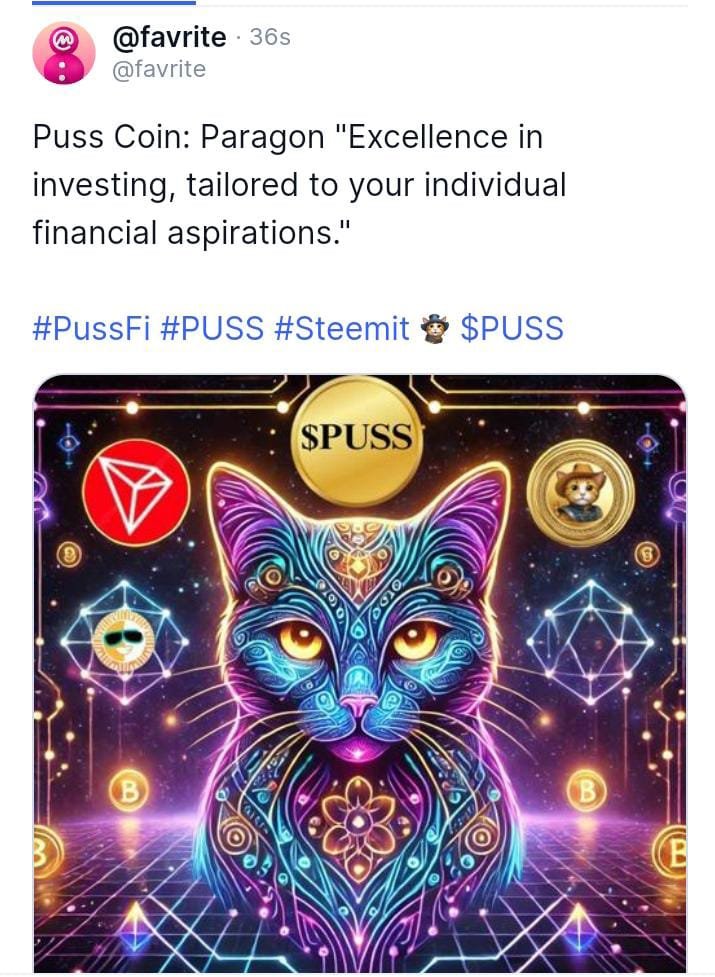Open the #PussFi hashtag
The width and height of the screenshot is (715, 977).
click(91, 328)
